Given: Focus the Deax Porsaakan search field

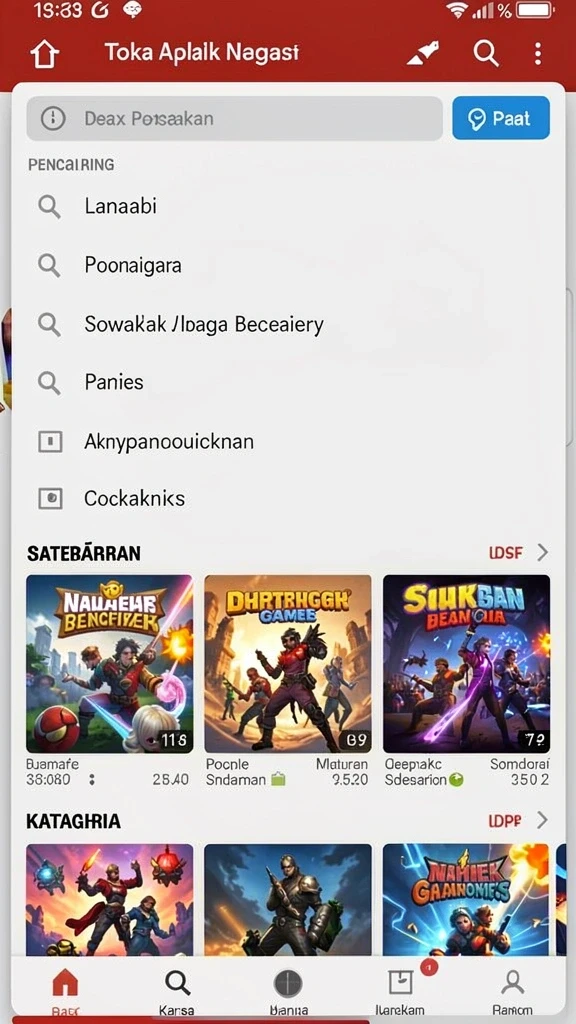Looking at the screenshot, I should (x=234, y=118).
